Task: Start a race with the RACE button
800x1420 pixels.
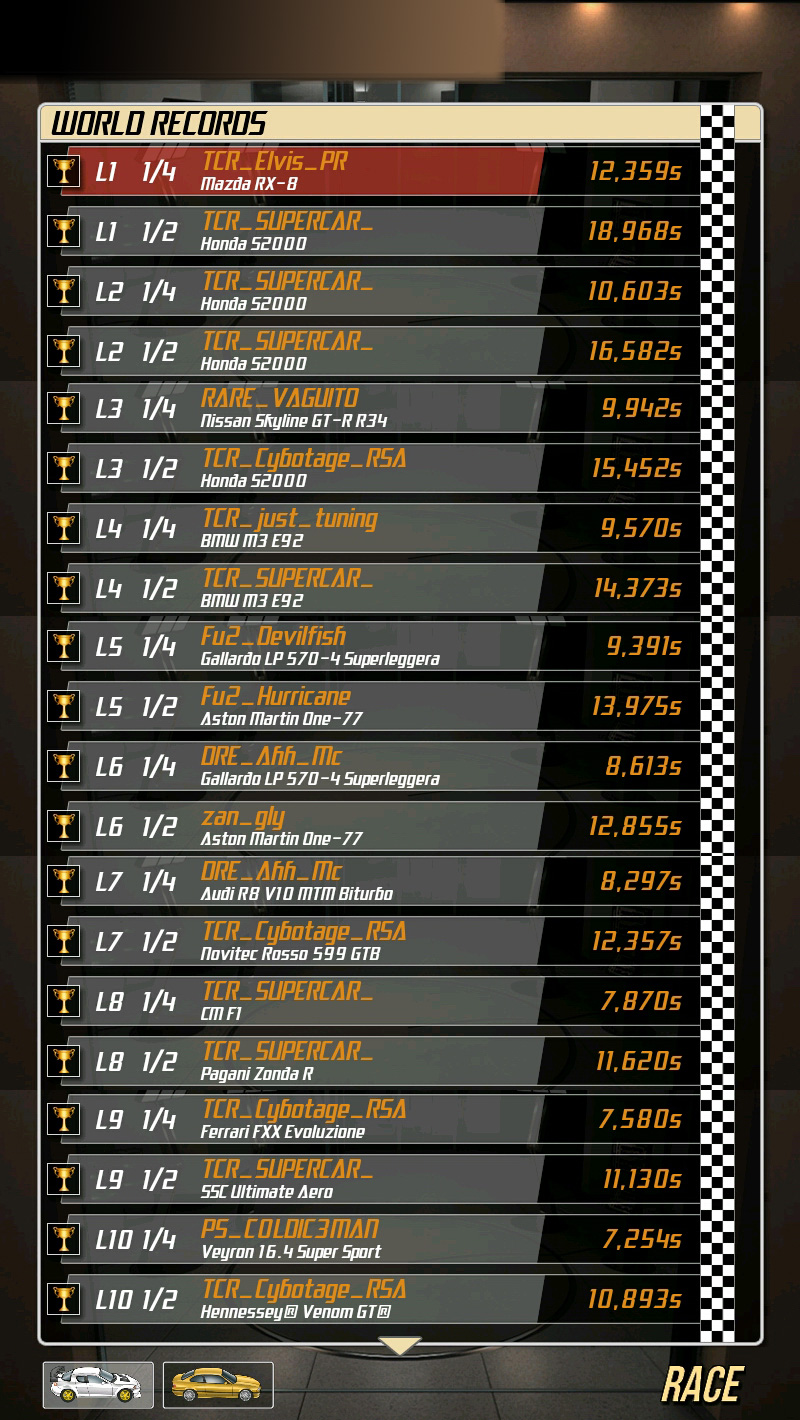Action: [x=702, y=1385]
